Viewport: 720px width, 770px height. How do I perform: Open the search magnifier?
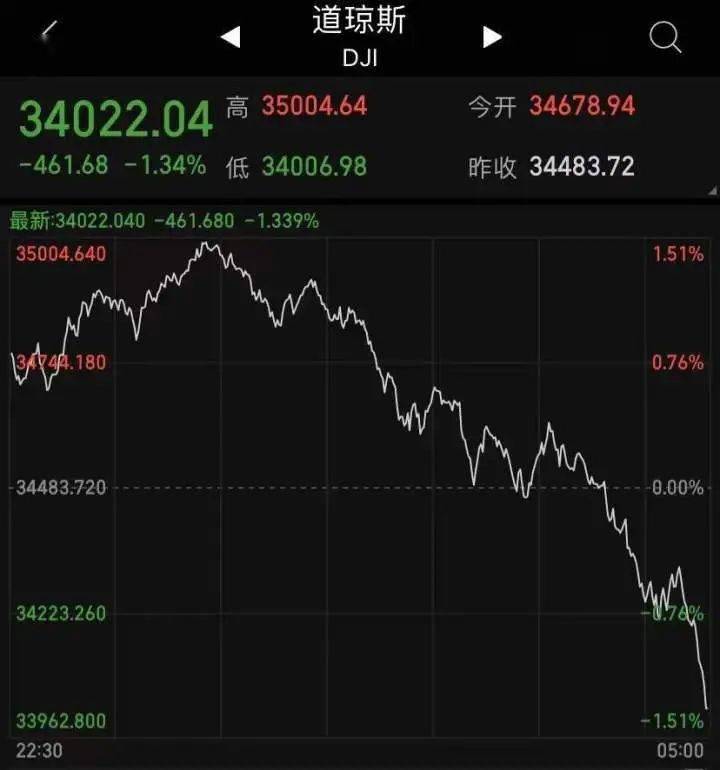pos(665,37)
